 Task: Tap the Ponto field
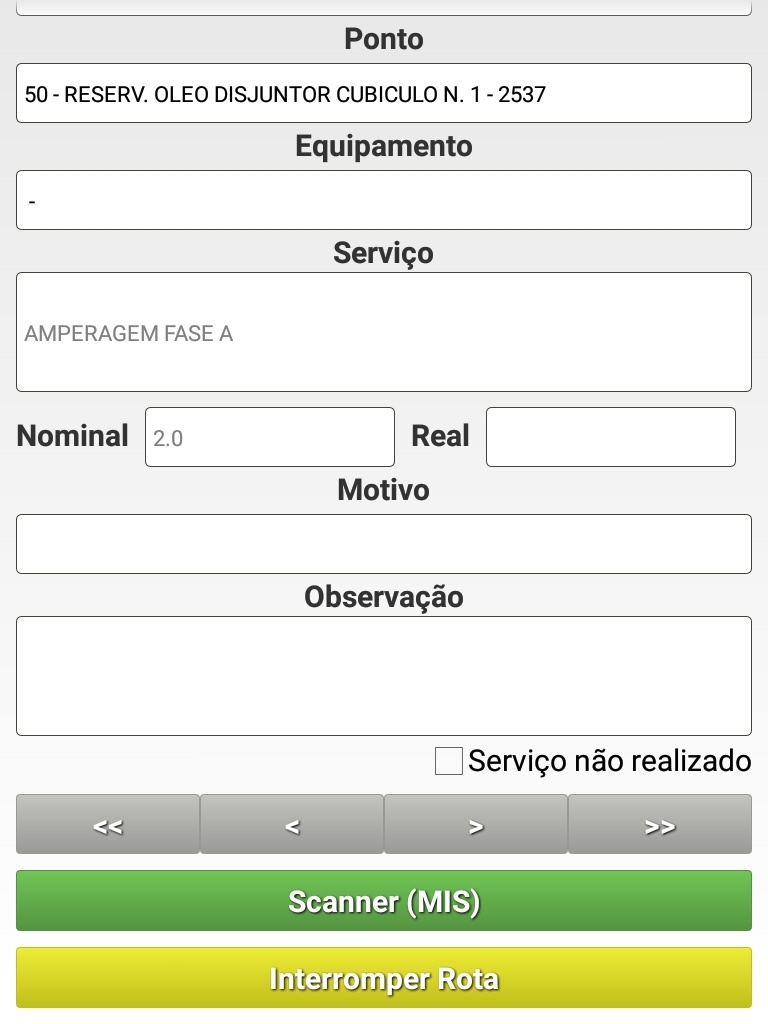click(x=383, y=94)
